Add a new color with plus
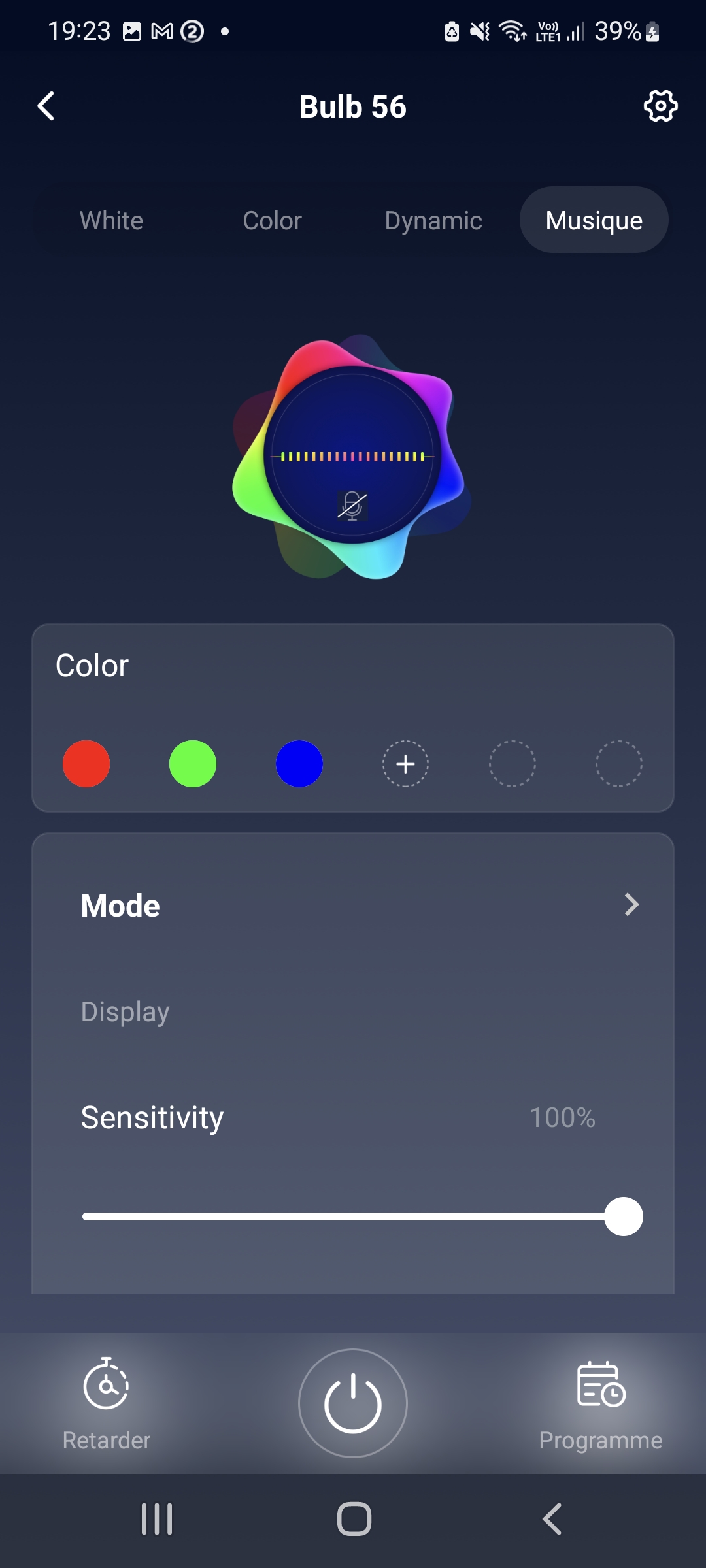This screenshot has width=706, height=1568. 405,764
